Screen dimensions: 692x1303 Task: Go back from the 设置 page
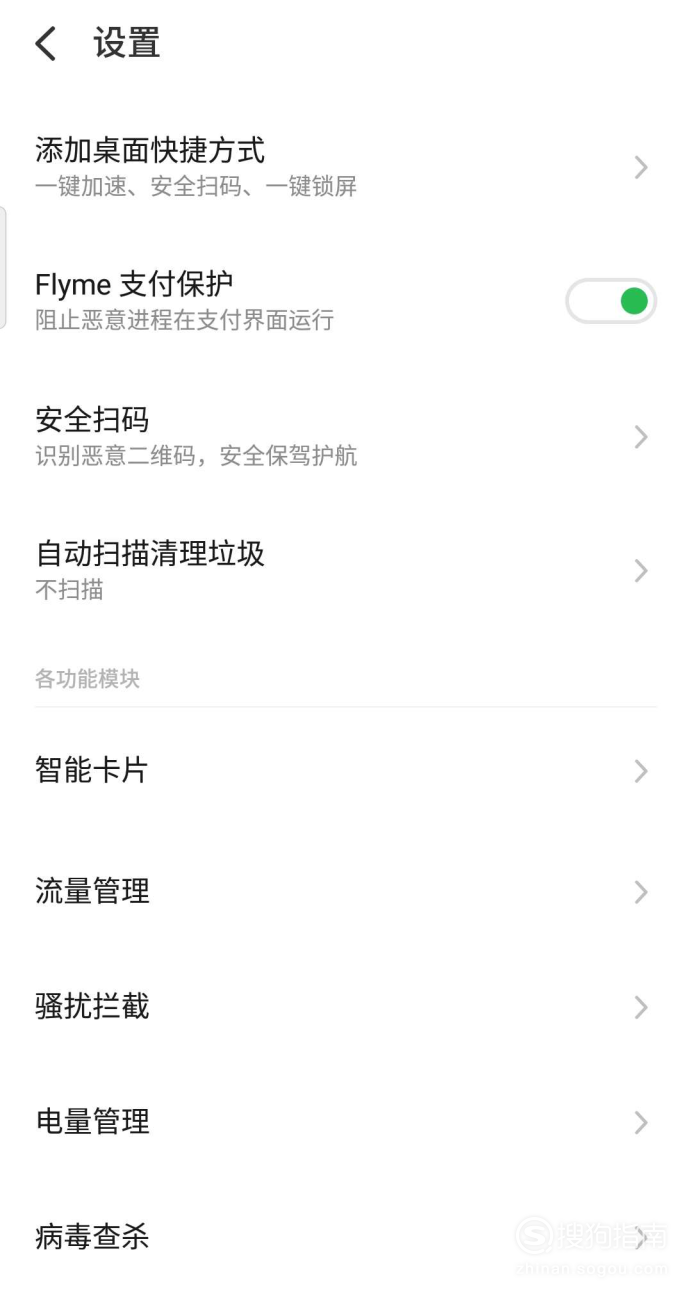click(x=46, y=44)
